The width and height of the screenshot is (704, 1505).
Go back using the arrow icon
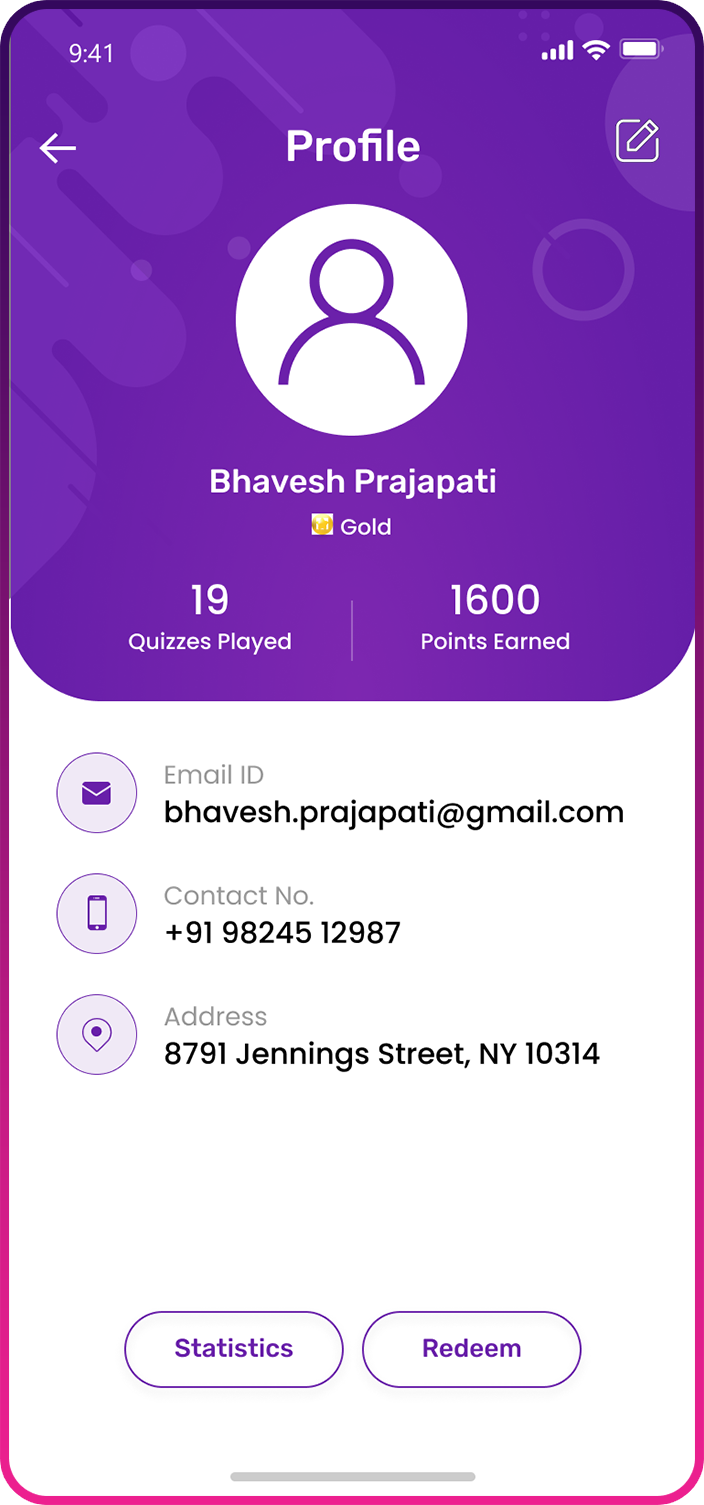(x=58, y=148)
